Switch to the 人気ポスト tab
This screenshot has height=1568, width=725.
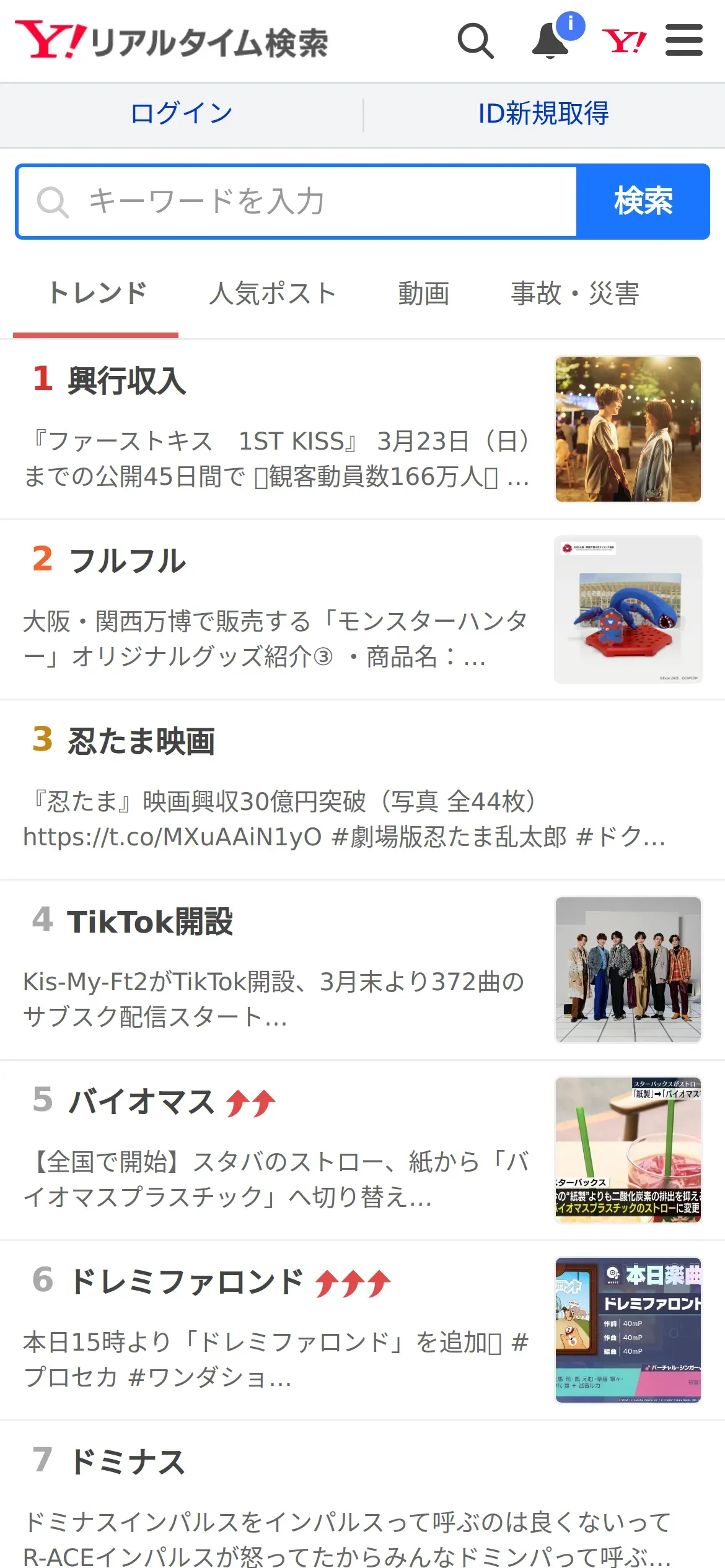pyautogui.click(x=273, y=294)
